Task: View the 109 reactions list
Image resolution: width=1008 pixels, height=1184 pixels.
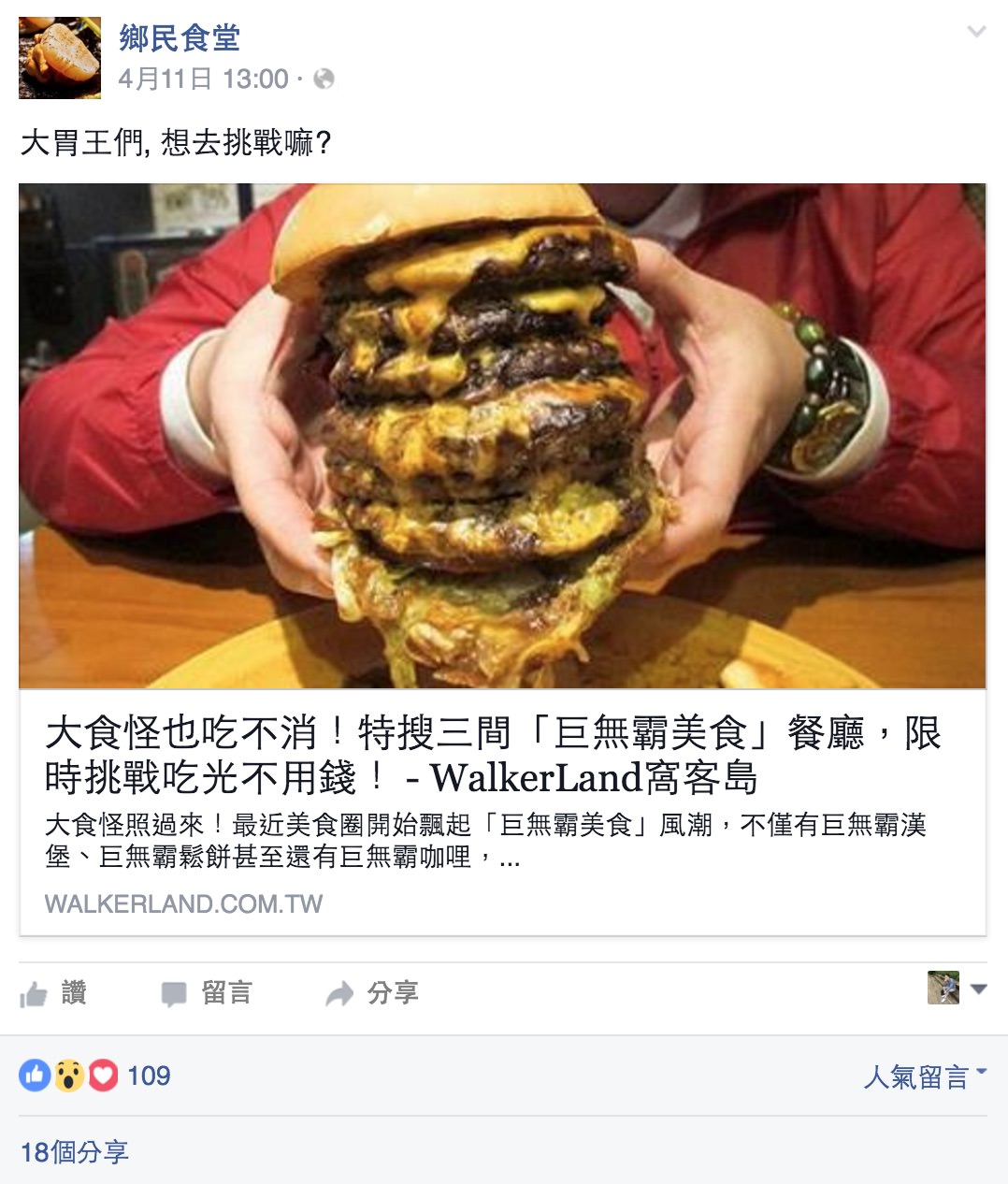Action: (148, 1076)
